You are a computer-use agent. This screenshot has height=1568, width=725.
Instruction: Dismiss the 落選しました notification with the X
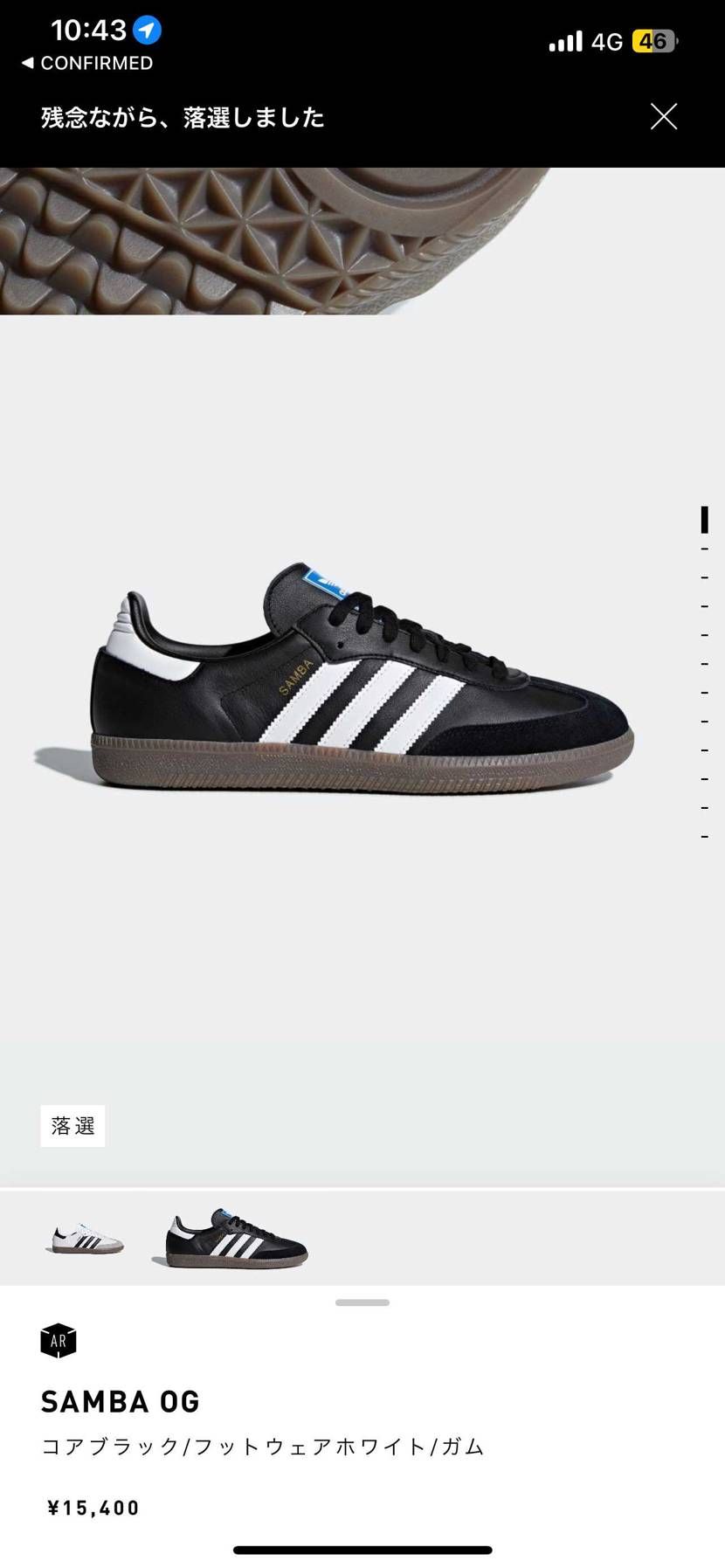pyautogui.click(x=663, y=116)
